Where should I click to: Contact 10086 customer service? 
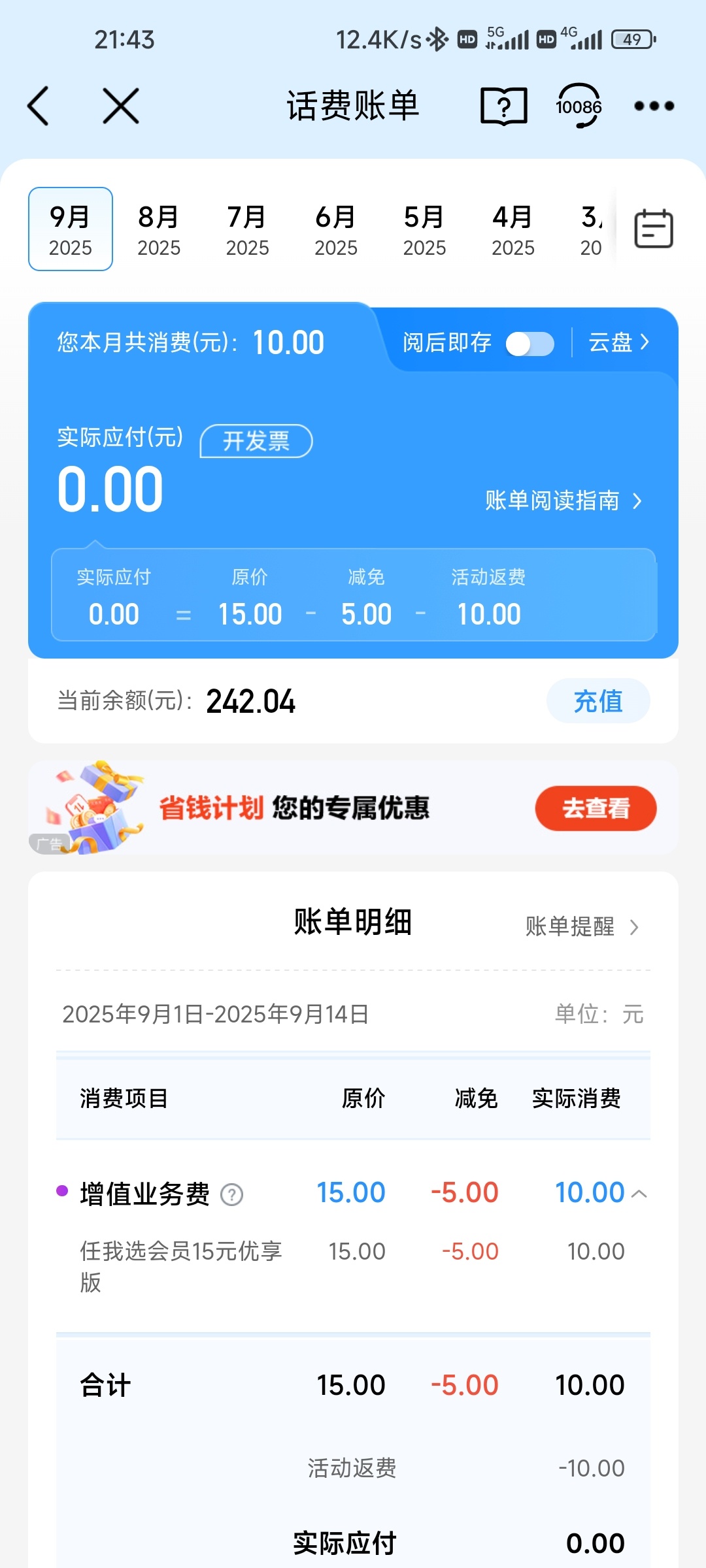[x=579, y=106]
